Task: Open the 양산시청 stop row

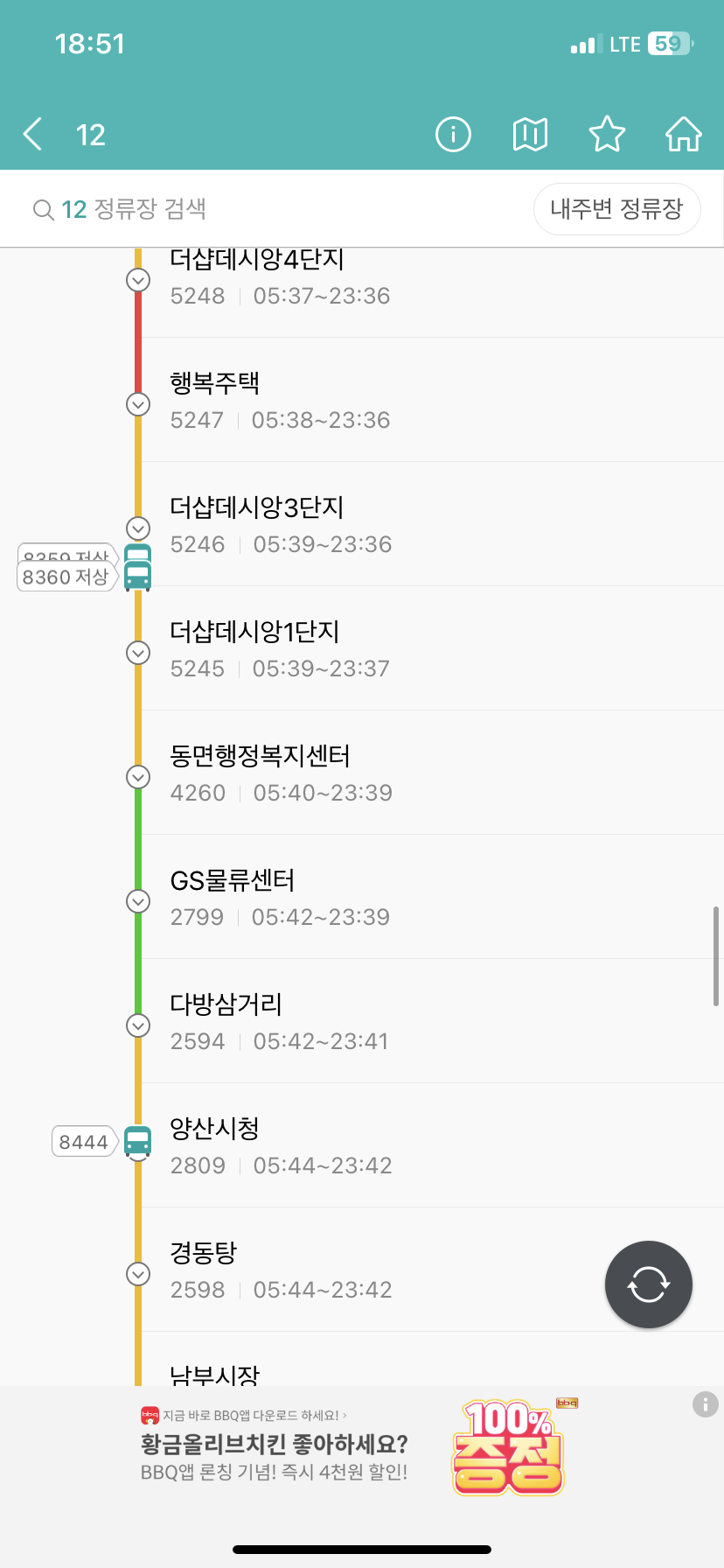Action: [432, 1145]
